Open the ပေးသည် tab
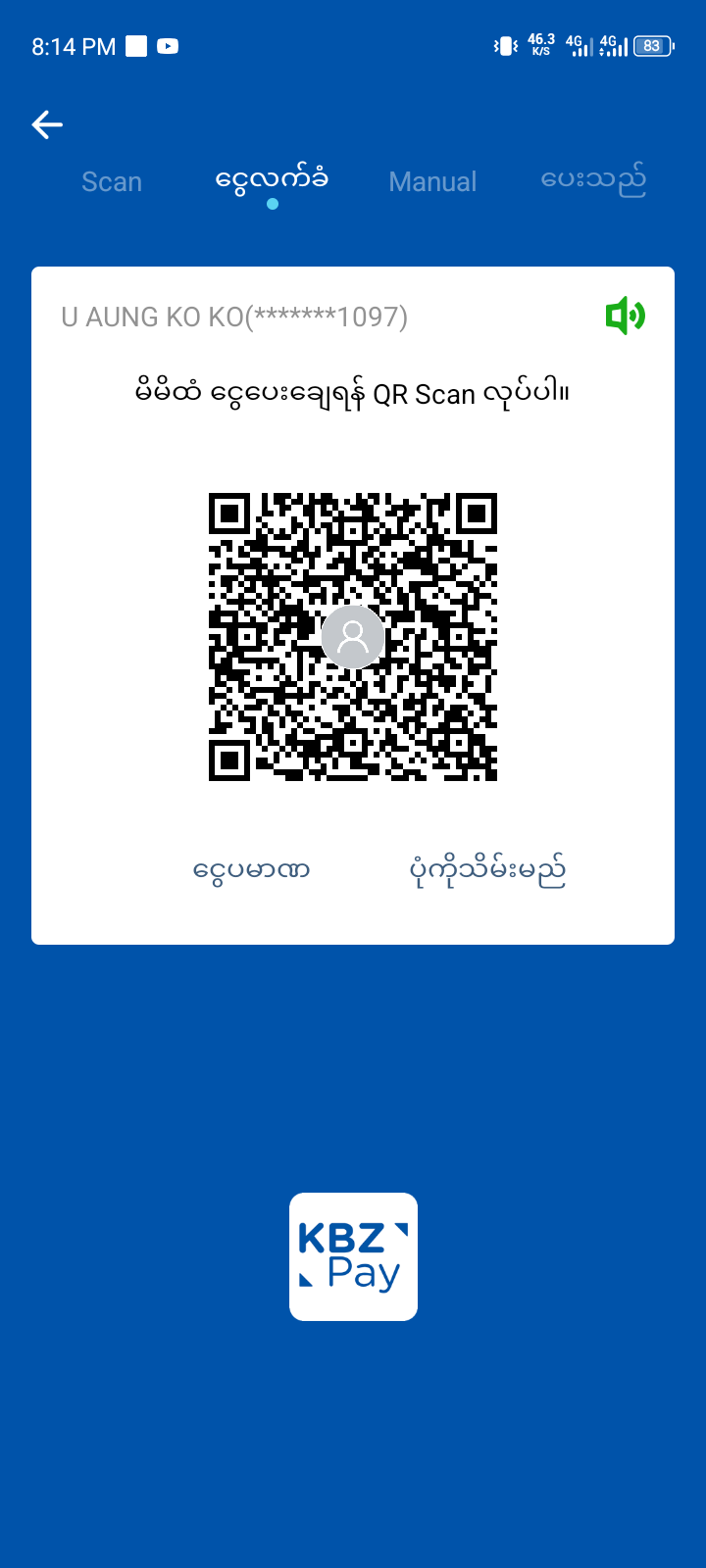Screen dimensions: 706x1568 (x=593, y=180)
